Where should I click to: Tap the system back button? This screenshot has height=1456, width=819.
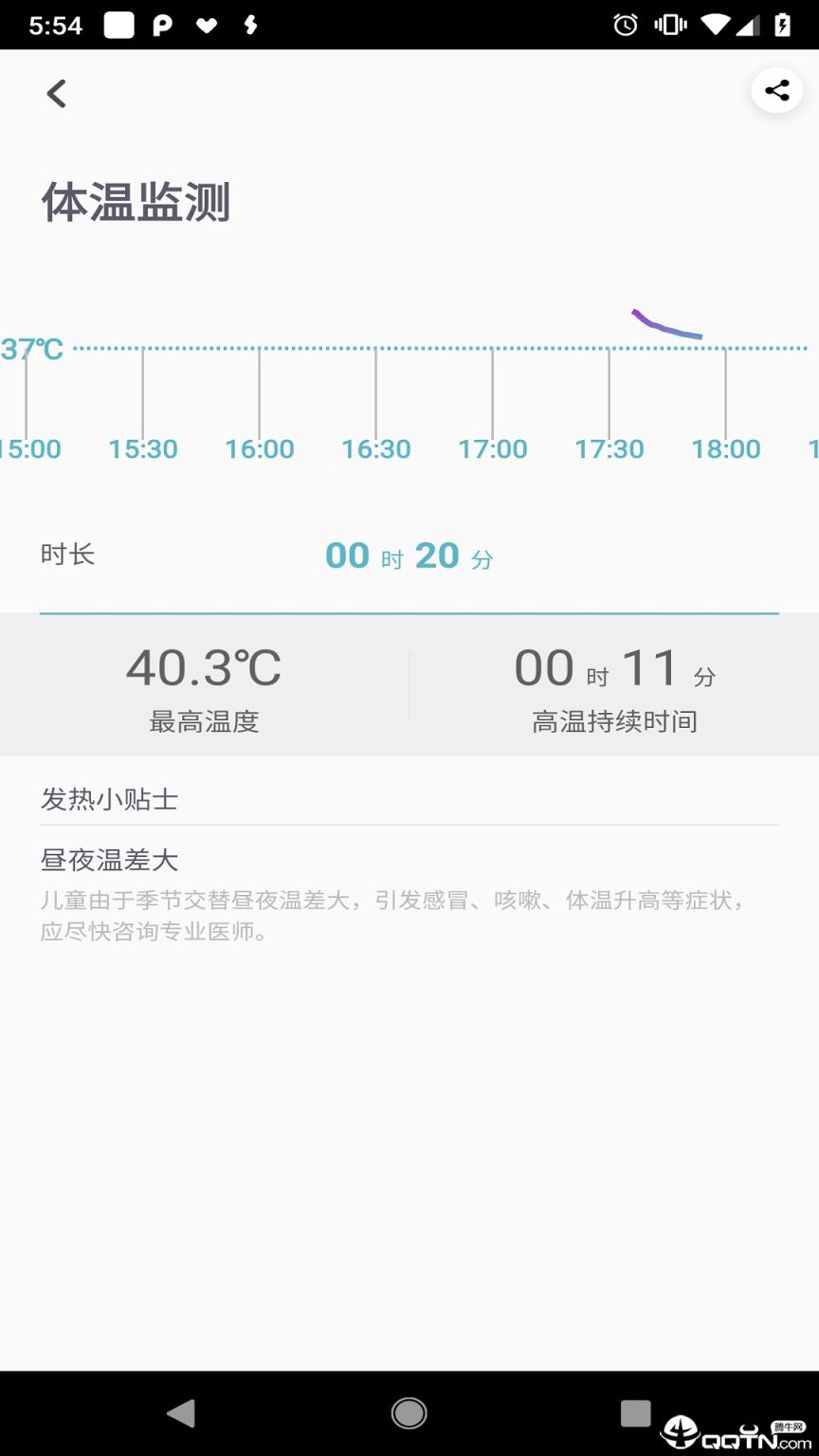pyautogui.click(x=180, y=1413)
